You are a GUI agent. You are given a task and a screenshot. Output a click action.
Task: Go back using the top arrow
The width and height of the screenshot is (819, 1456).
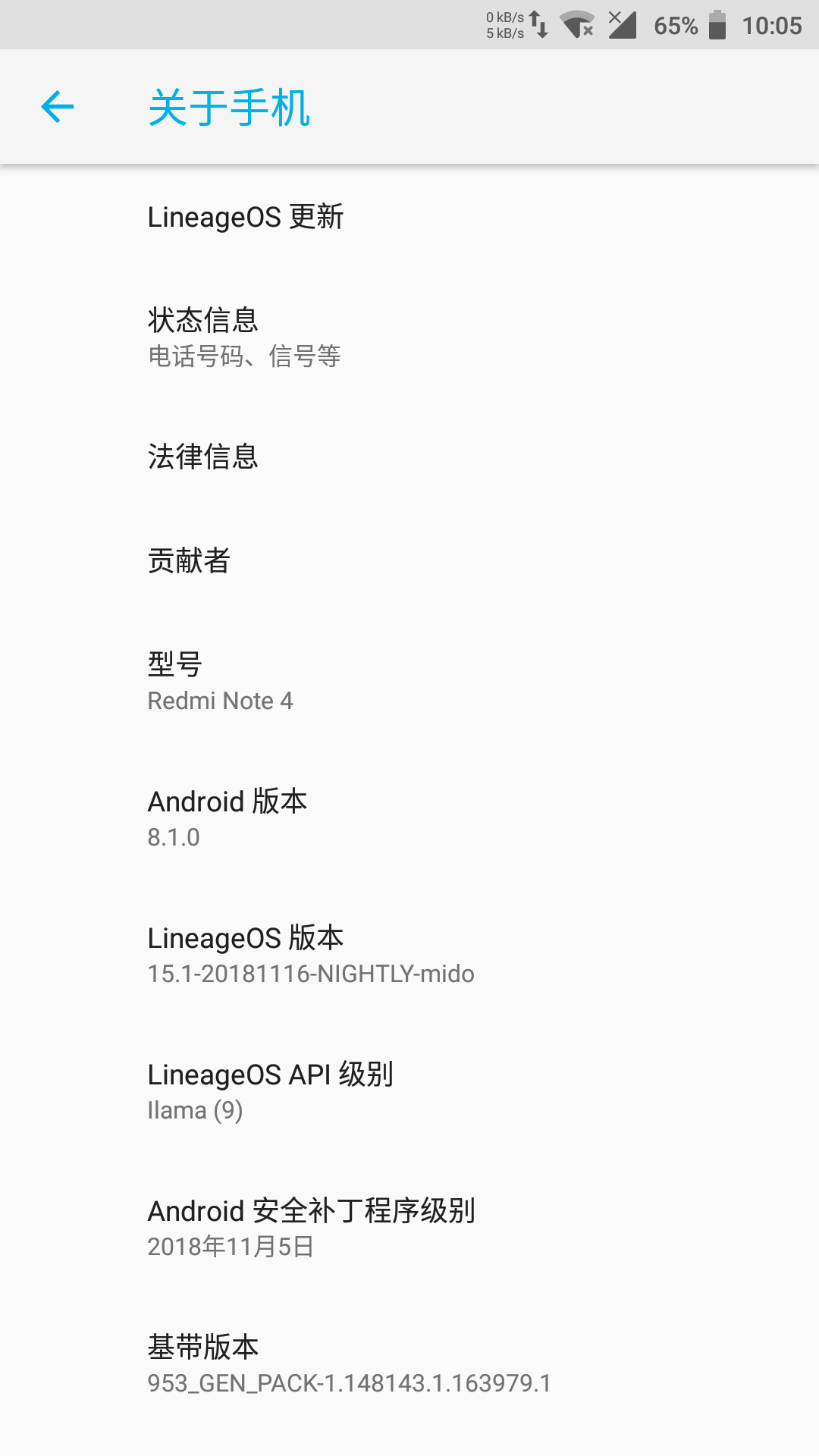click(x=58, y=107)
